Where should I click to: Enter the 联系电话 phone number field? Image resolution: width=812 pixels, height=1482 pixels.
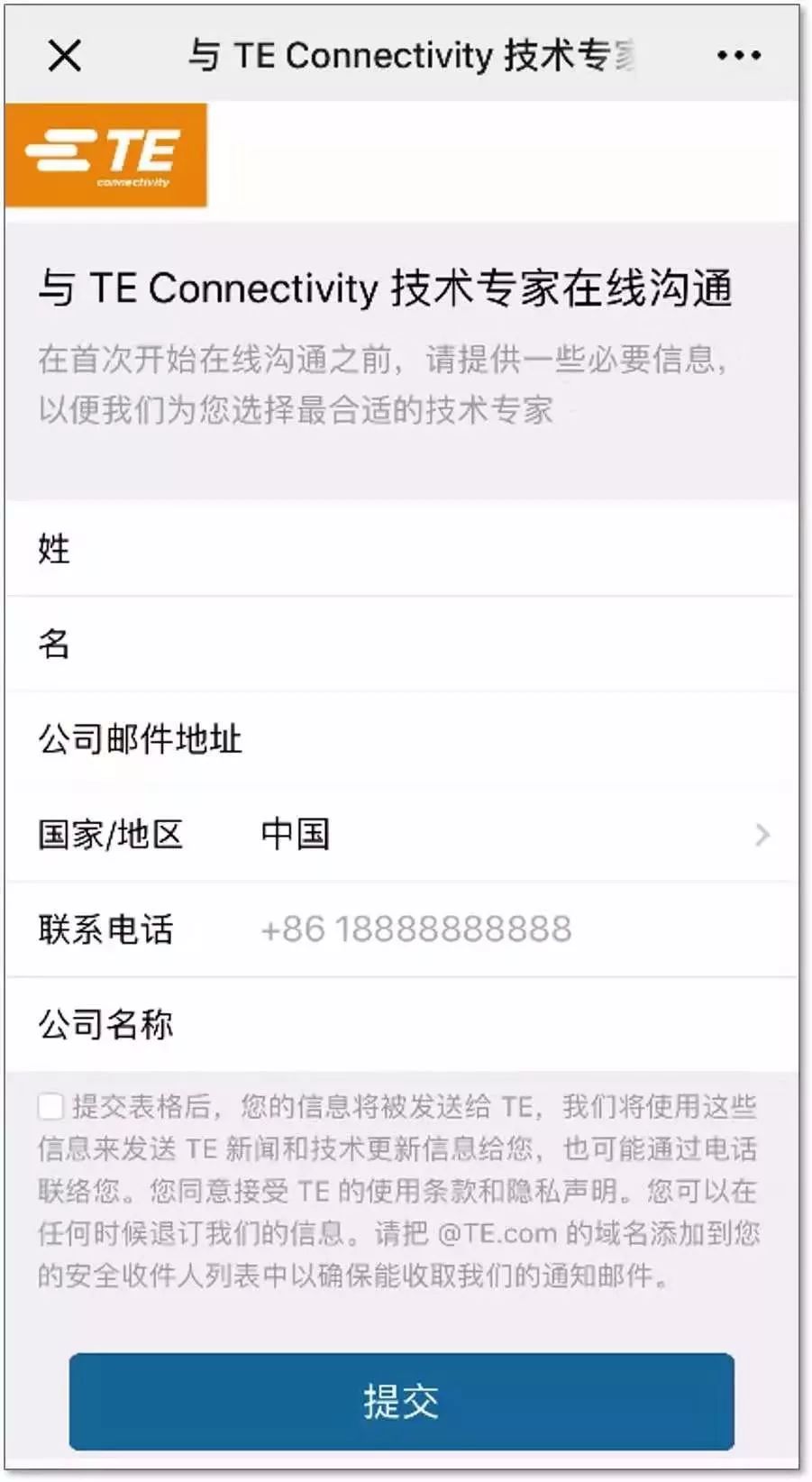505,929
